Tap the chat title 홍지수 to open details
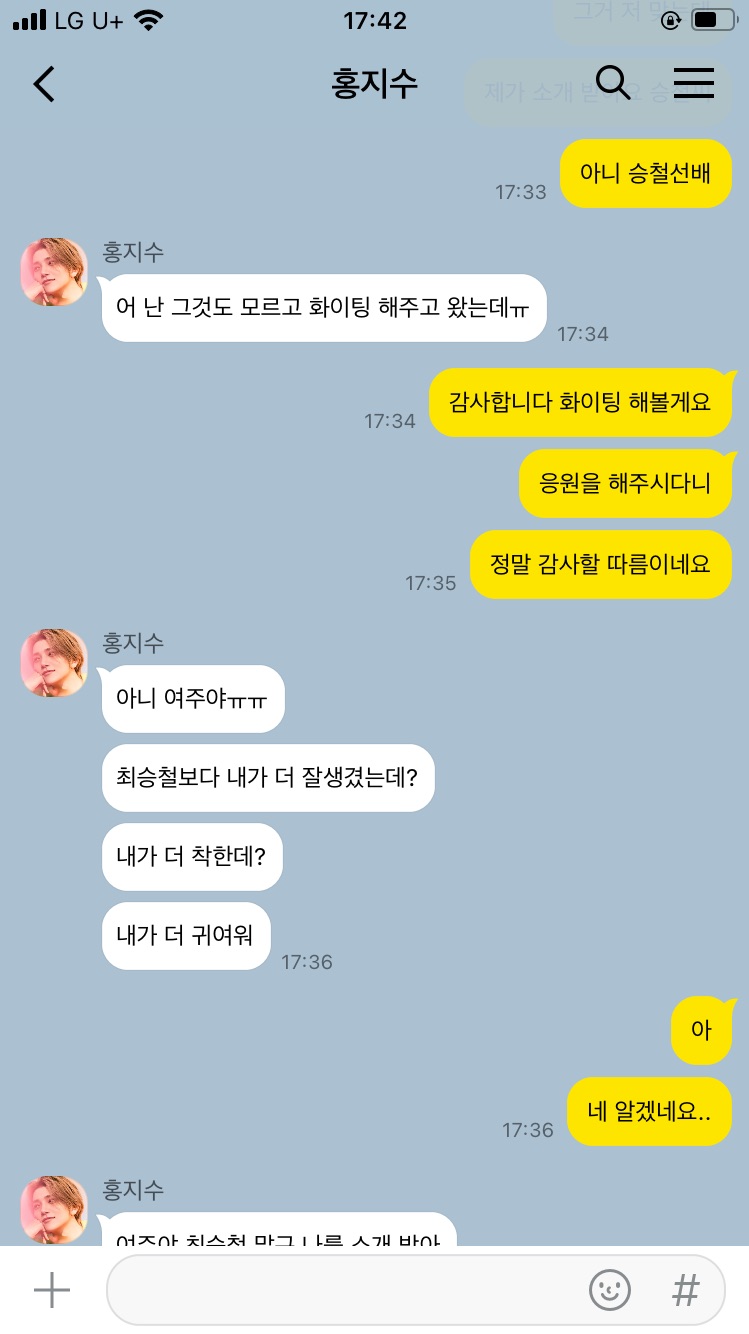749x1334 pixels. point(374,84)
